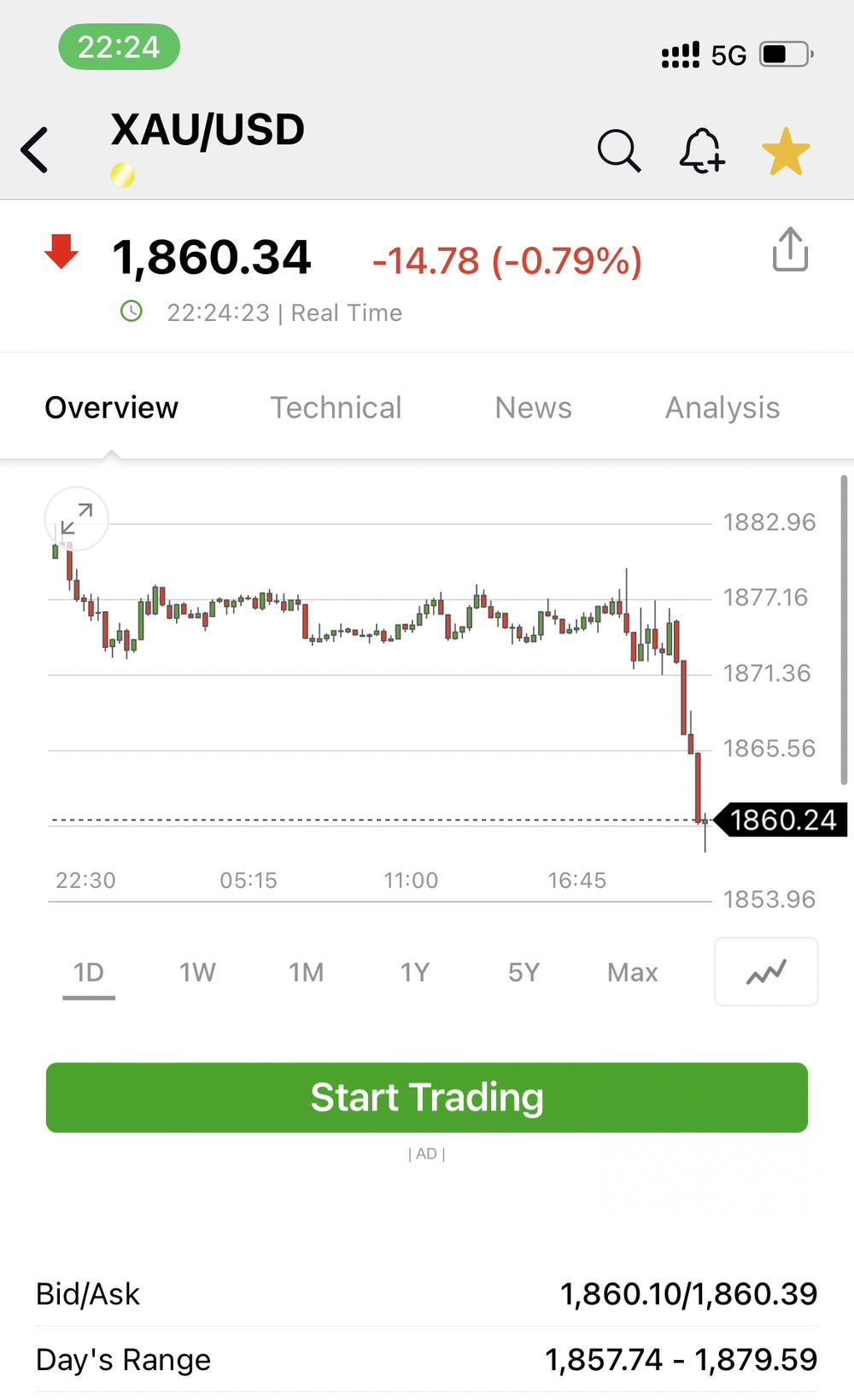This screenshot has width=854, height=1400.
Task: Show the 1M chart range
Action: coord(306,972)
